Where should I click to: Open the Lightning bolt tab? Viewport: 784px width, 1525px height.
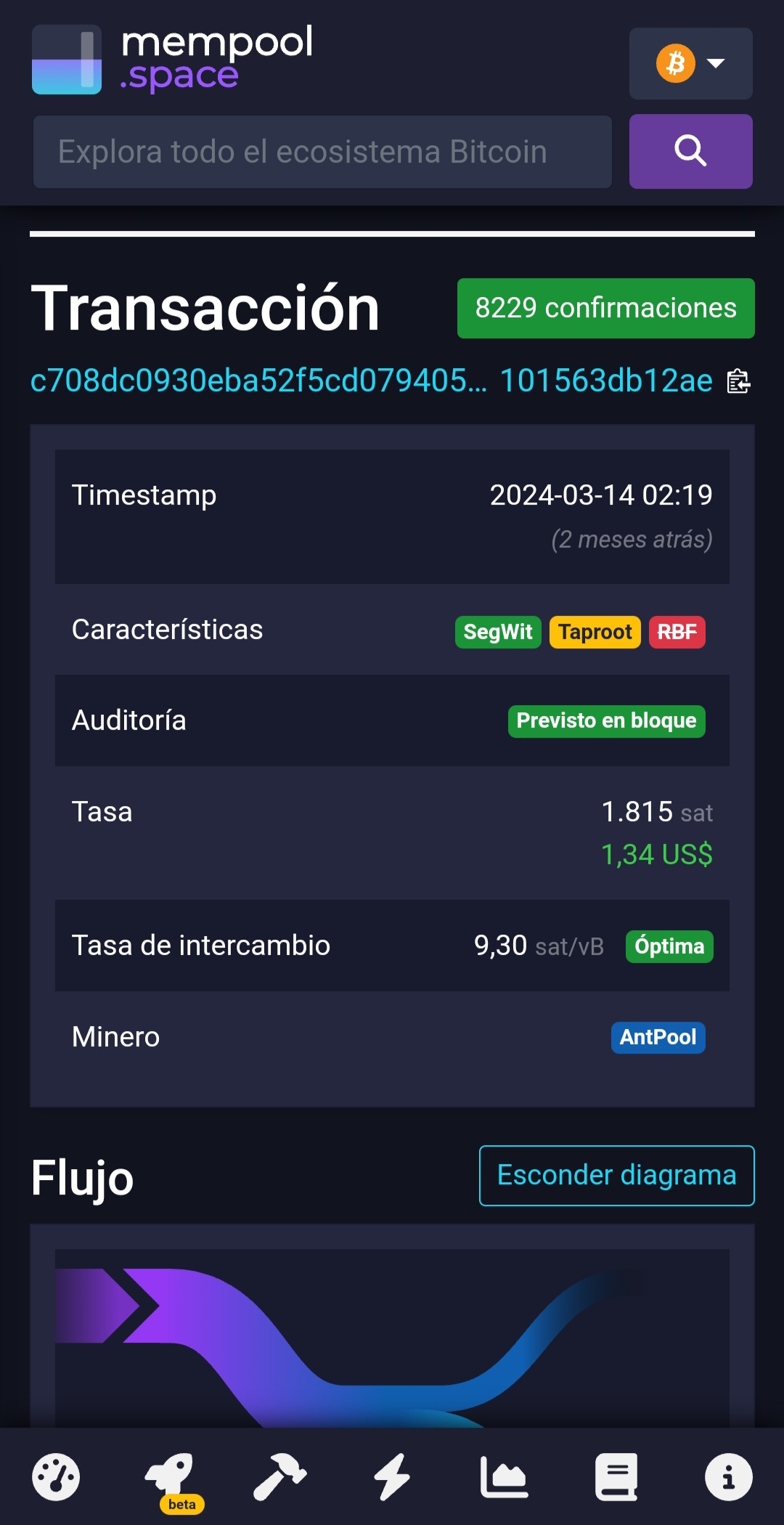pos(392,1477)
